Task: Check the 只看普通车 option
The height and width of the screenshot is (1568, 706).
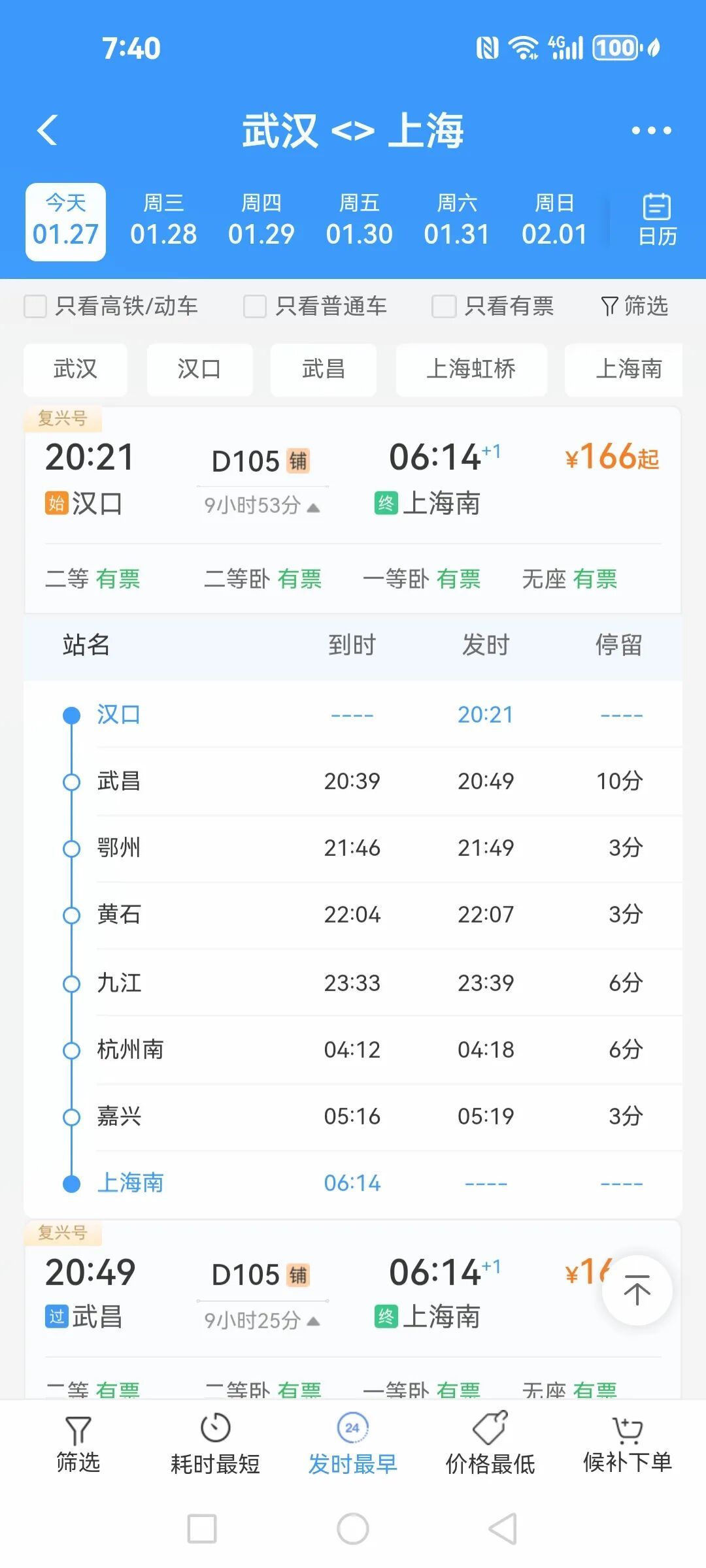Action: click(254, 306)
